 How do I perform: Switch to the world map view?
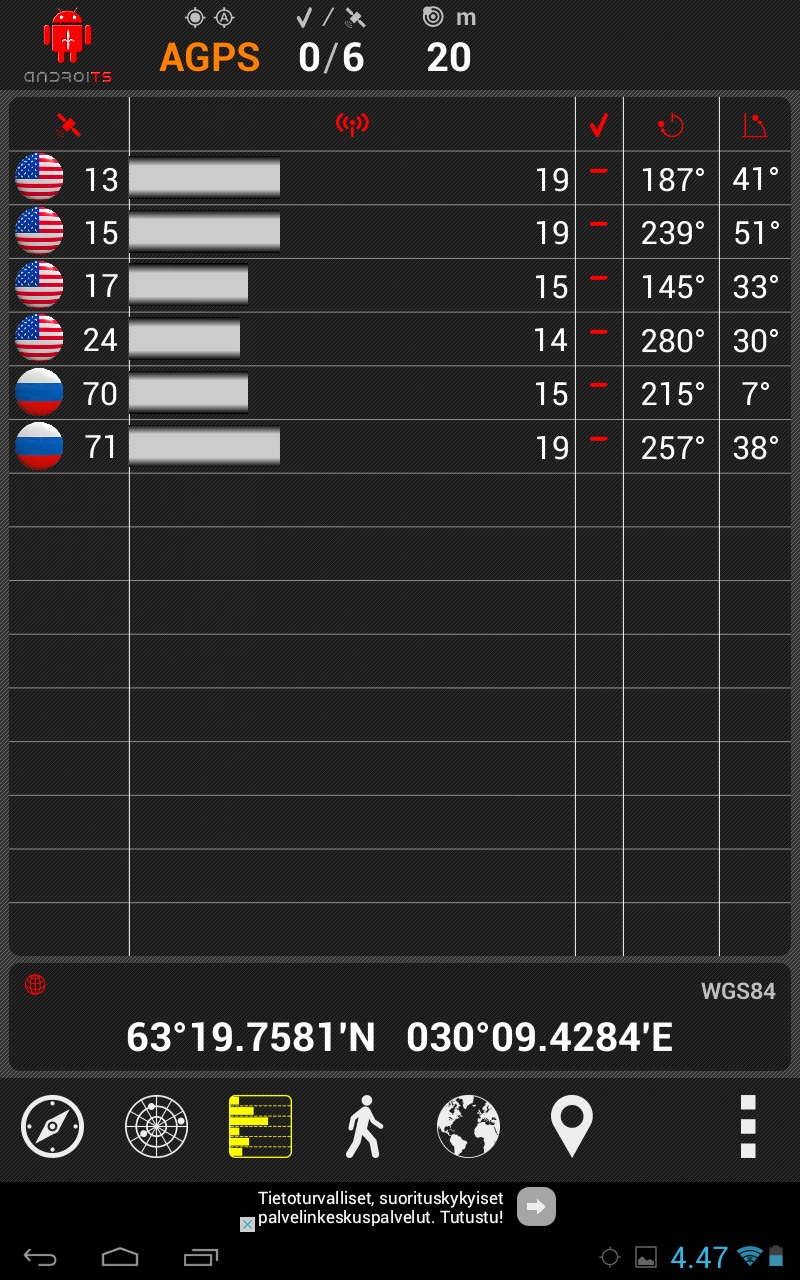click(468, 1126)
